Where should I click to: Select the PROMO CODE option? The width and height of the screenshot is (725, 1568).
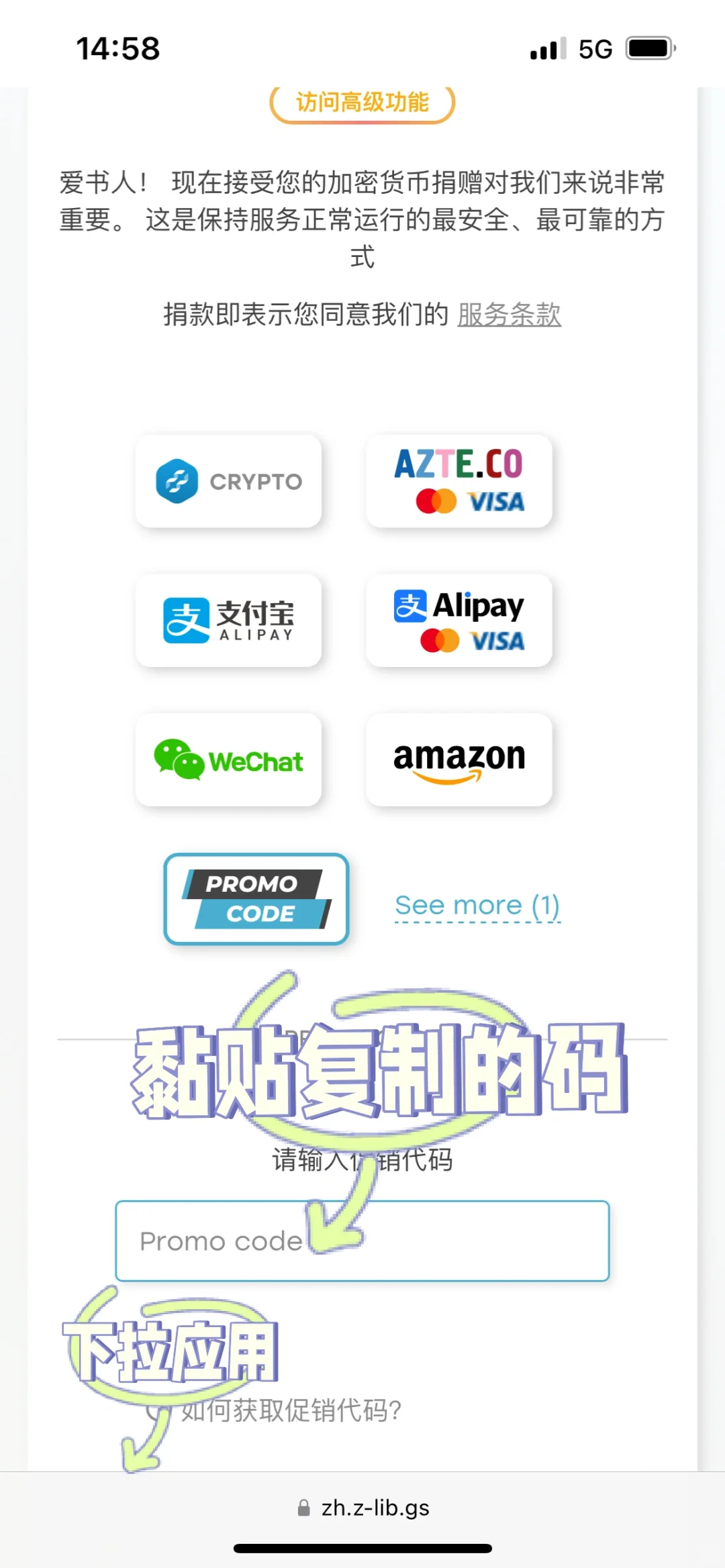pyautogui.click(x=256, y=899)
